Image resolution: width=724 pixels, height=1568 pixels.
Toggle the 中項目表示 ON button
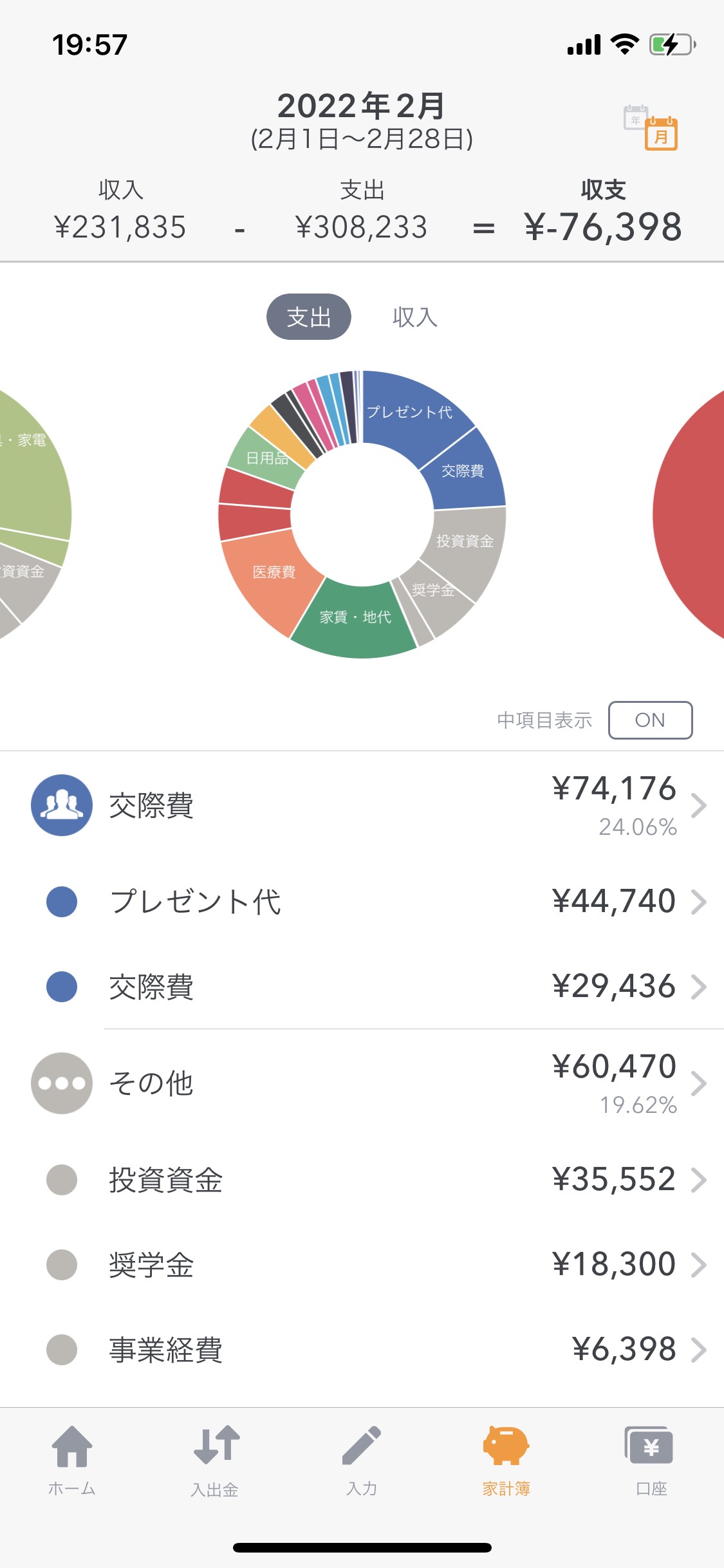point(650,720)
